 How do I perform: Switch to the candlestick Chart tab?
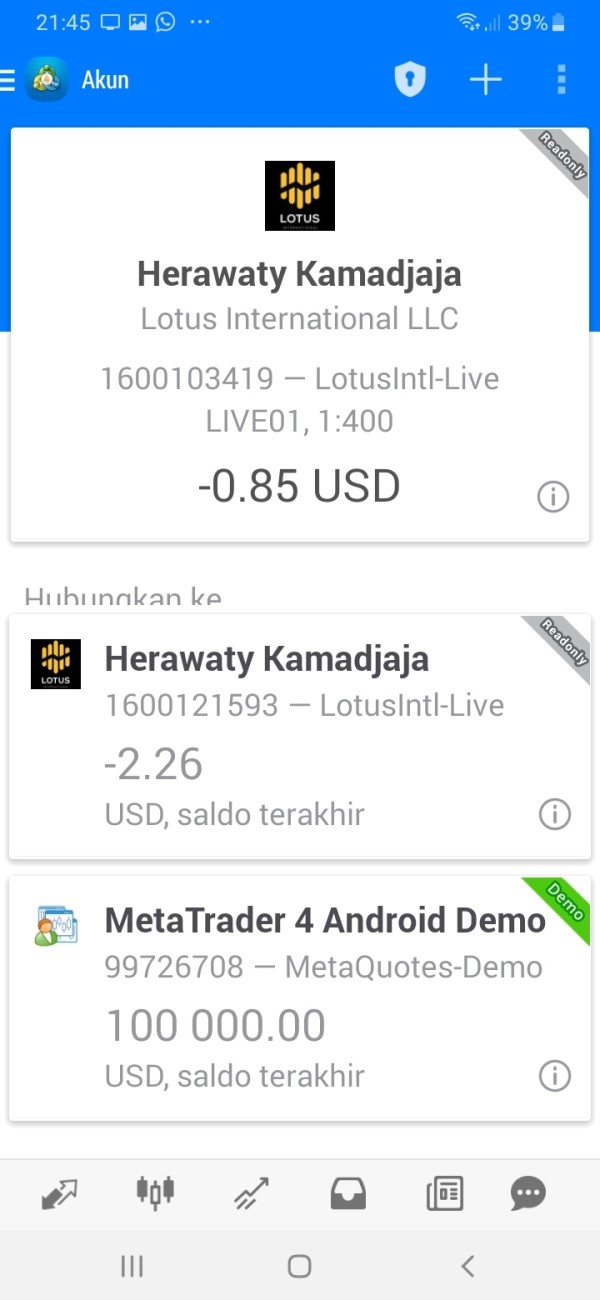point(155,1191)
